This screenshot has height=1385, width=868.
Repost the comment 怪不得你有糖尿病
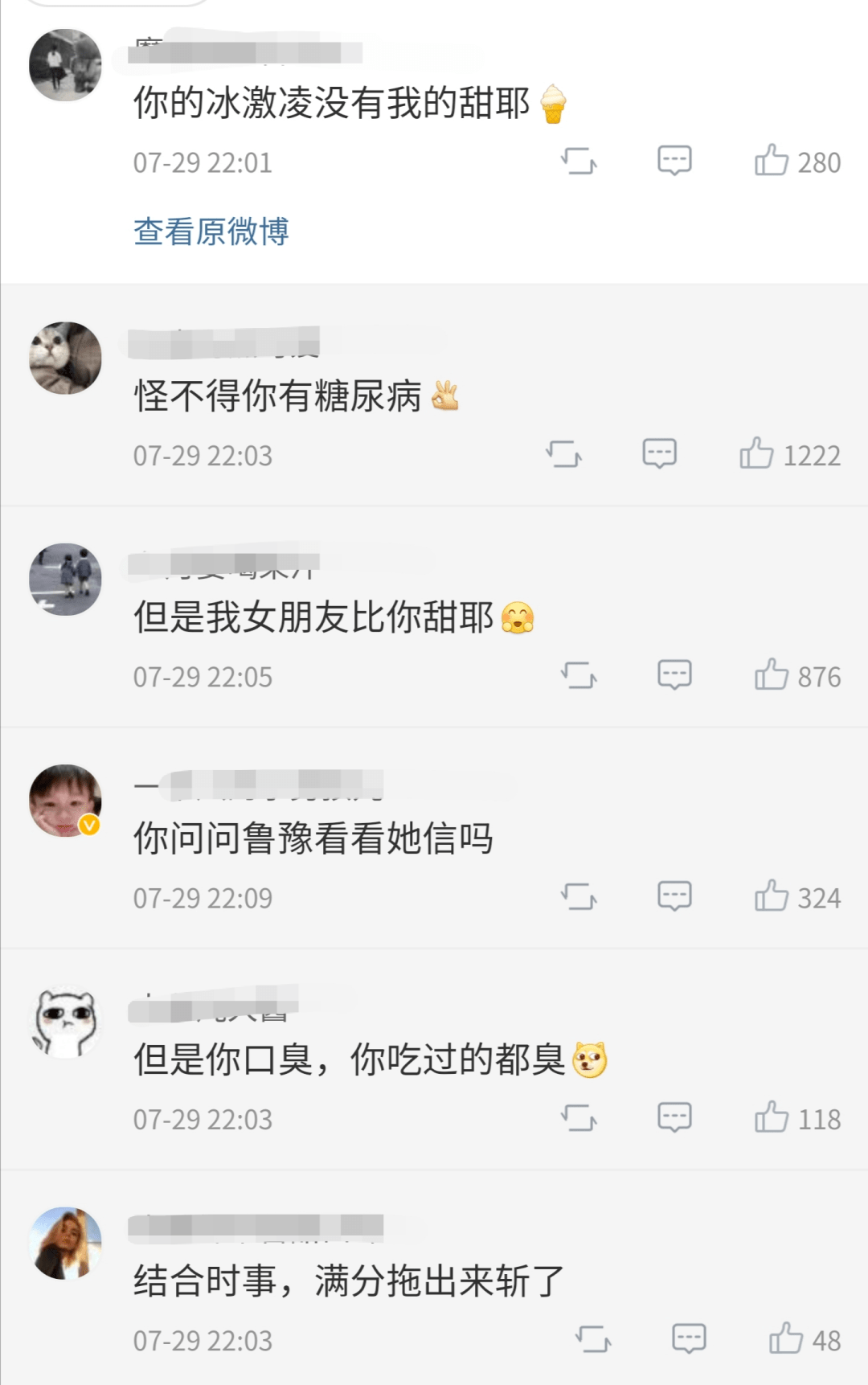point(563,454)
